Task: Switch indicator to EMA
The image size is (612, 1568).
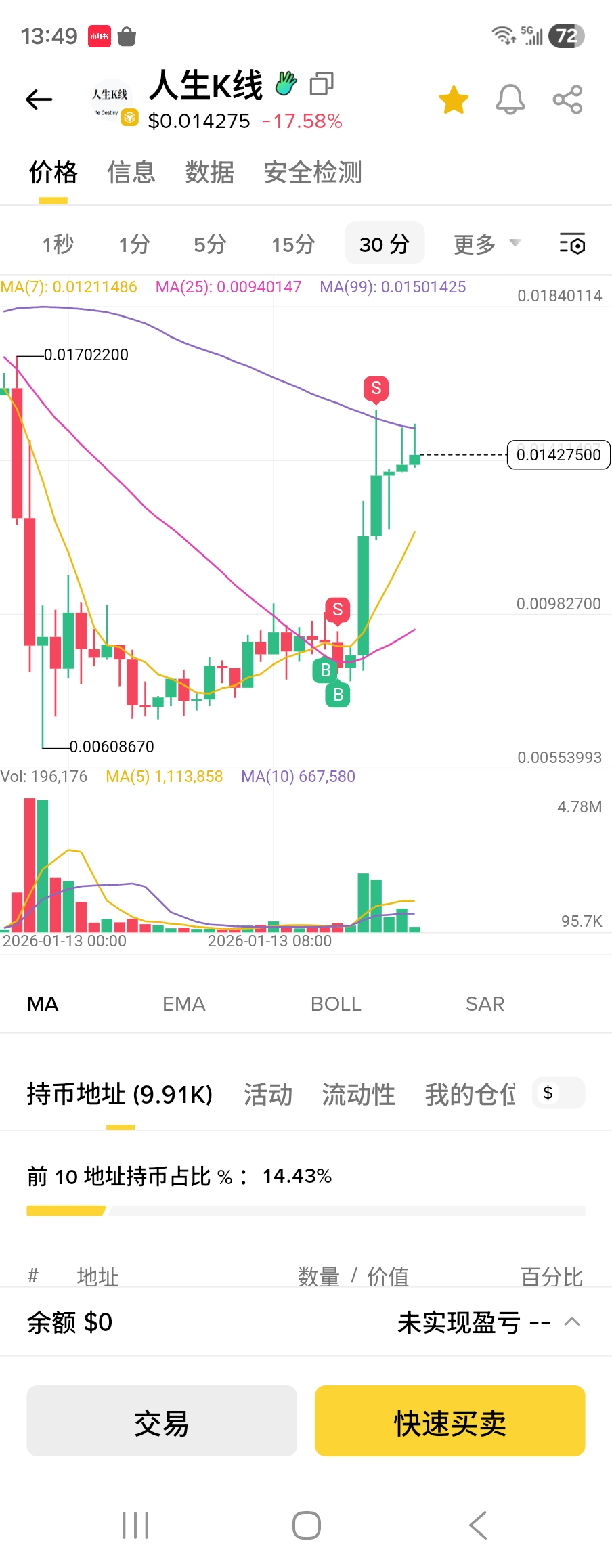Action: pyautogui.click(x=183, y=1004)
